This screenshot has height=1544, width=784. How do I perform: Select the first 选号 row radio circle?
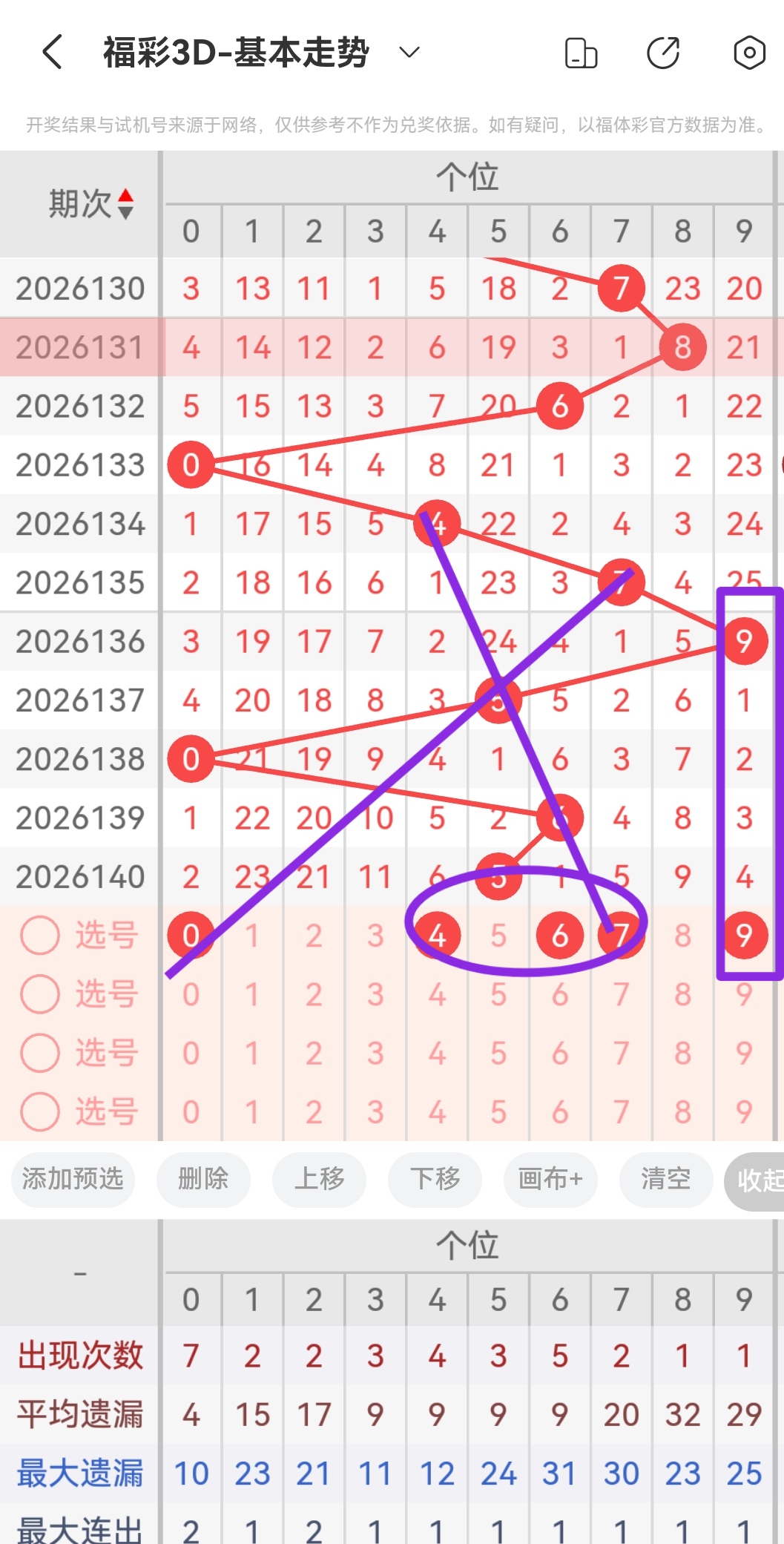pos(40,936)
